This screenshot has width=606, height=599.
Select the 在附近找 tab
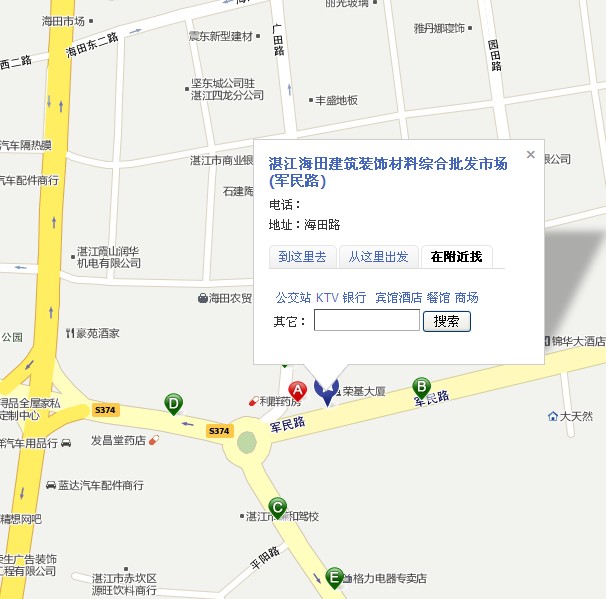click(x=456, y=257)
